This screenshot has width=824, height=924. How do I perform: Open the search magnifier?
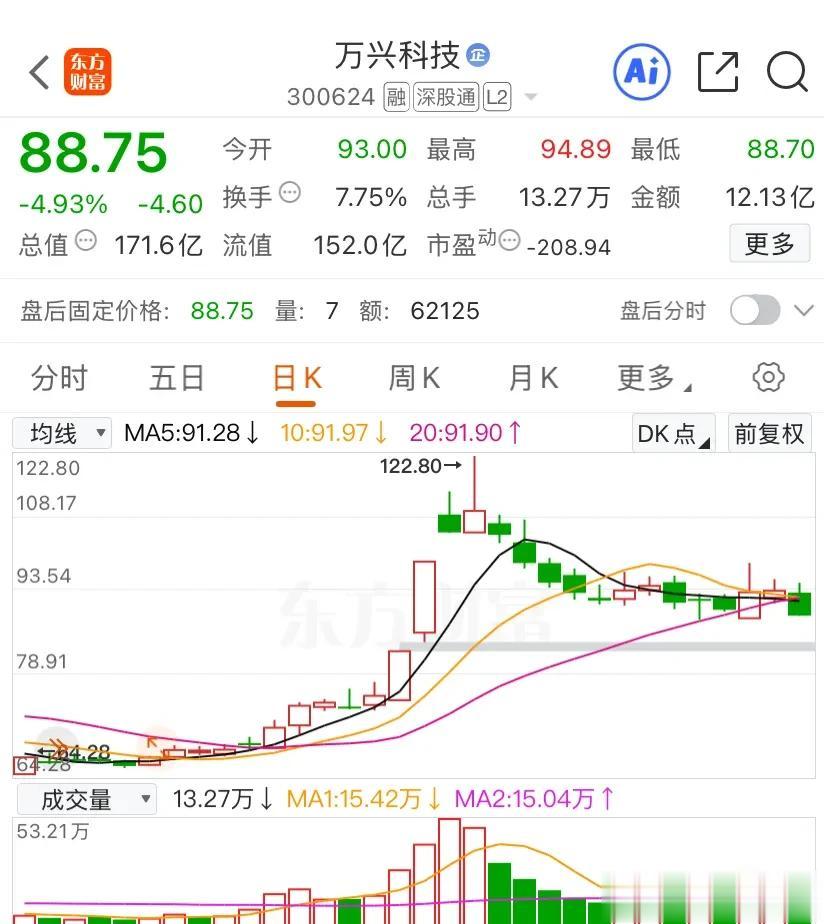point(787,72)
